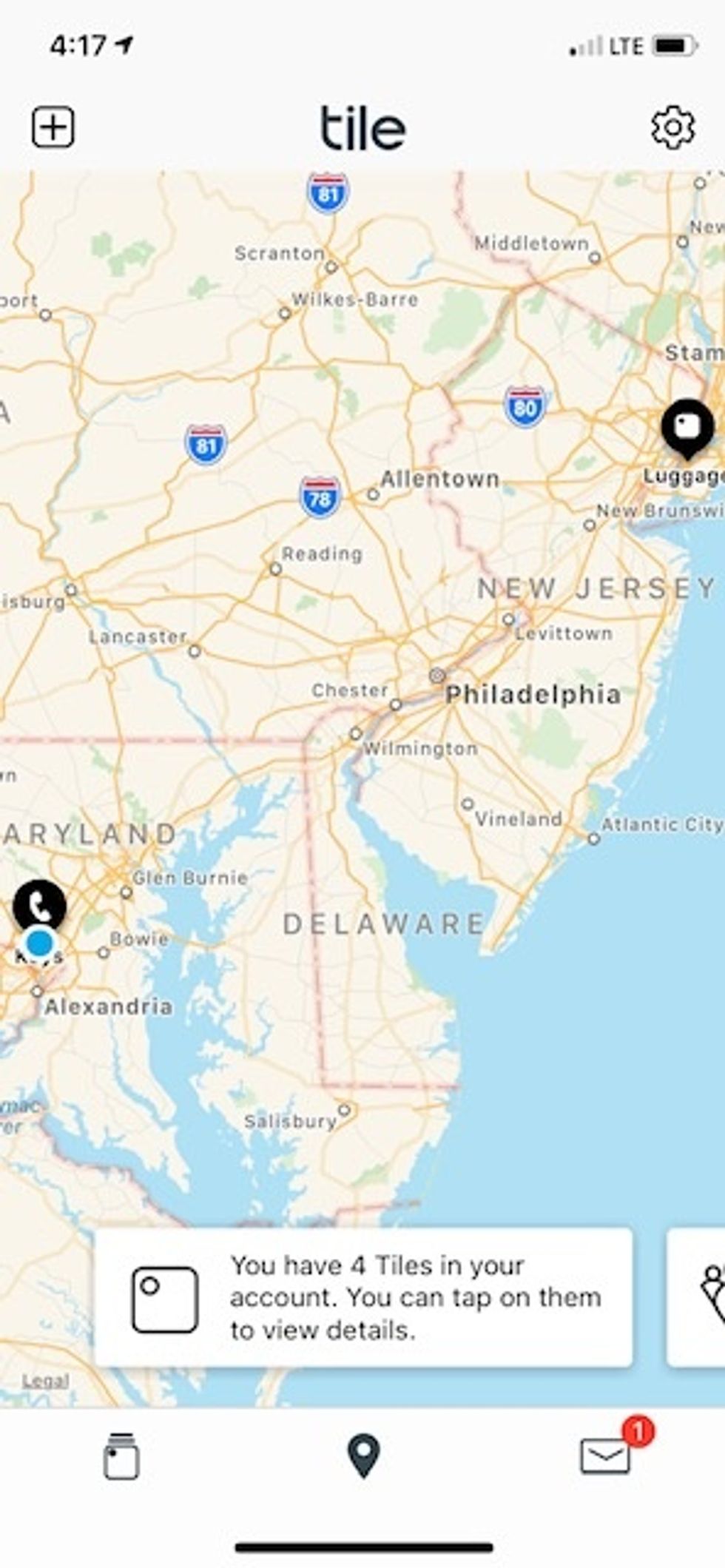
Task: Select the phone pin near Alexandria
Action: pos(39,904)
